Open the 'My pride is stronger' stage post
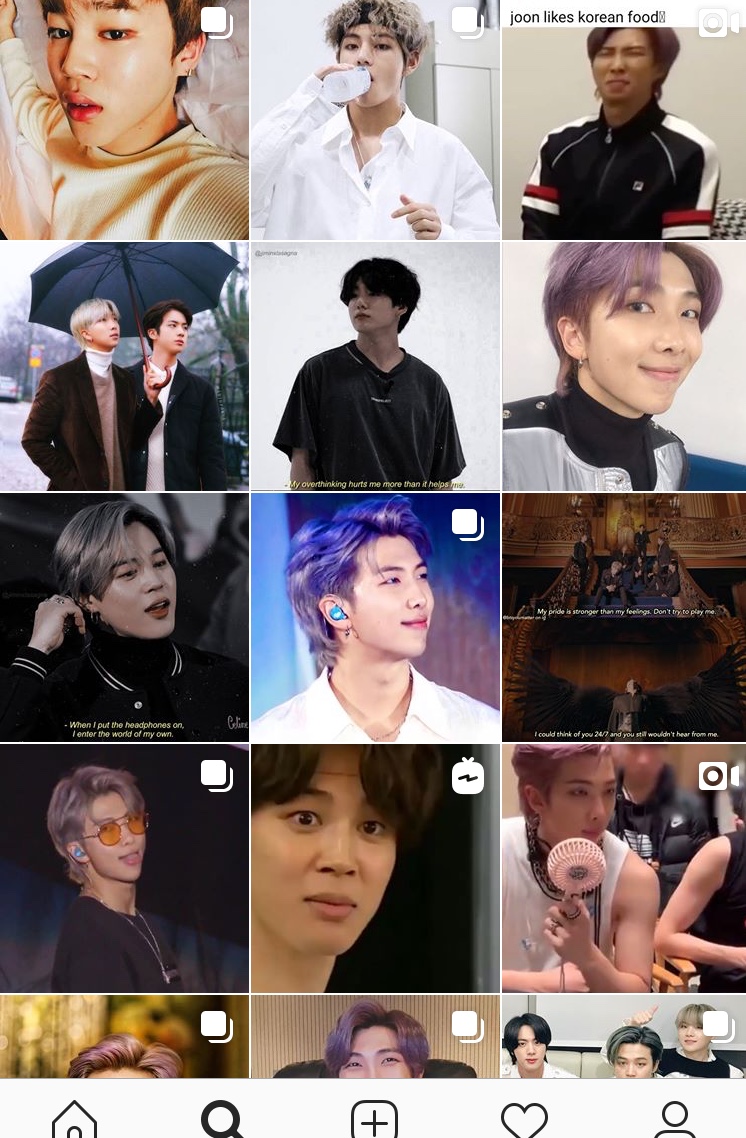 point(623,617)
